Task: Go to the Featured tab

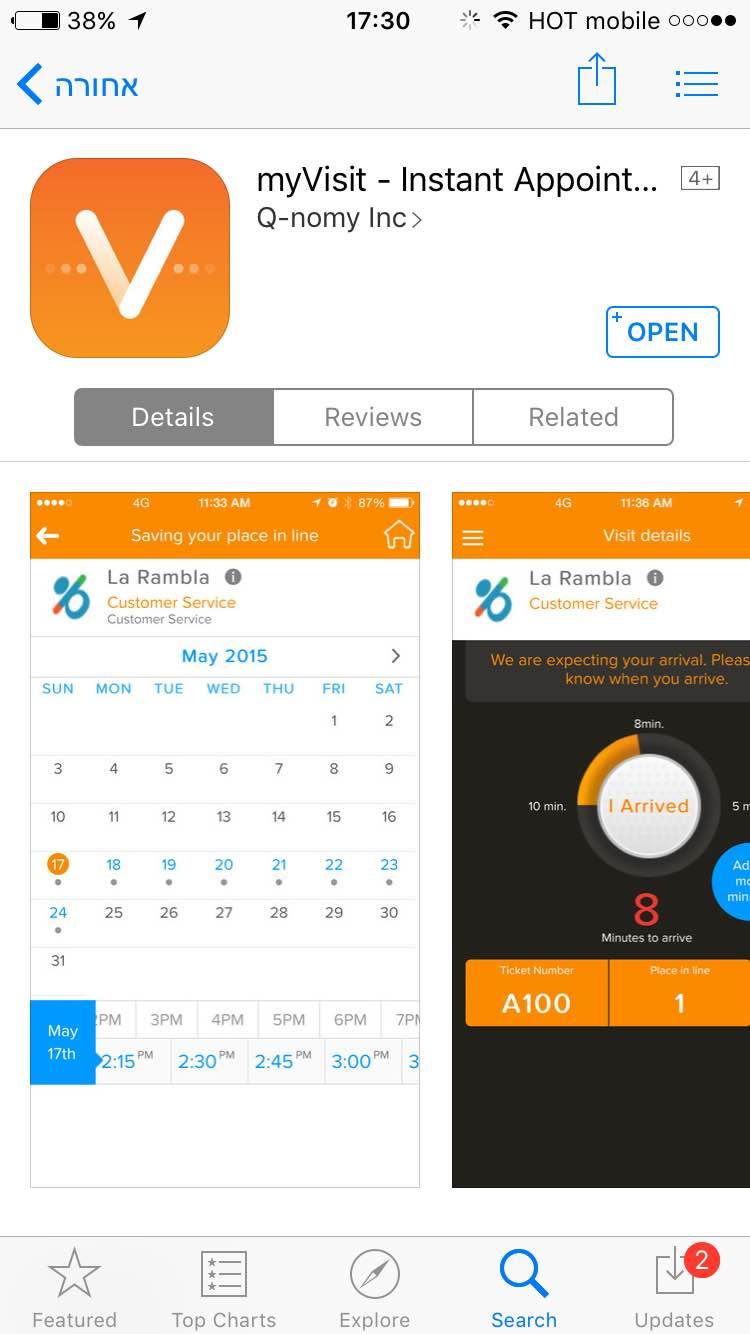Action: click(74, 1288)
